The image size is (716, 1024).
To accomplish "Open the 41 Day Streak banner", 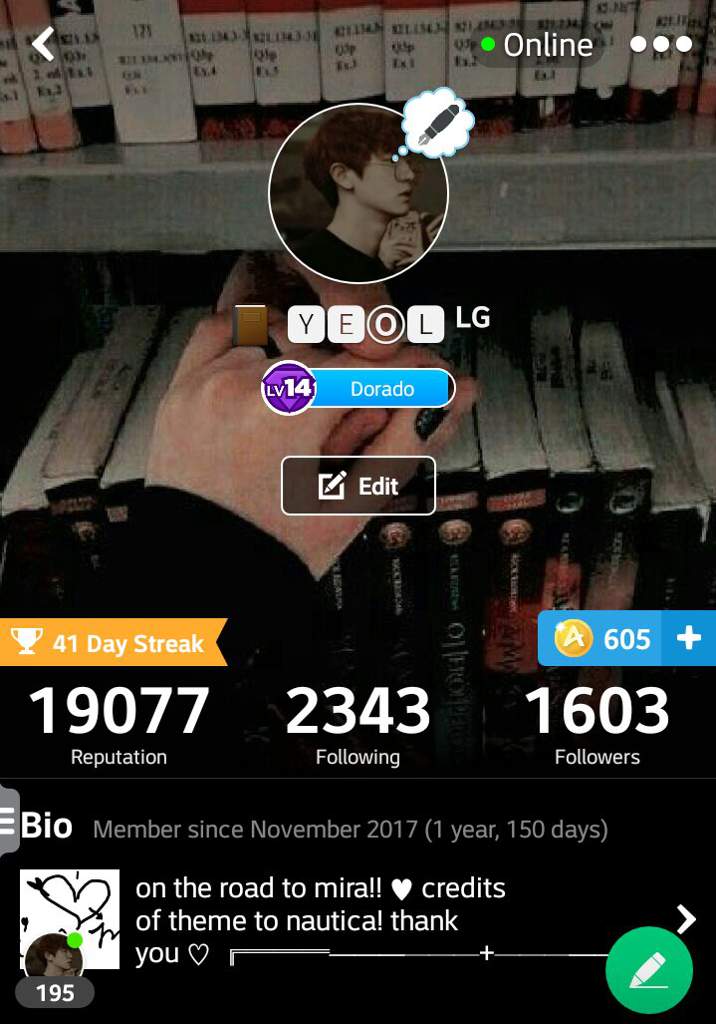I will coord(112,643).
